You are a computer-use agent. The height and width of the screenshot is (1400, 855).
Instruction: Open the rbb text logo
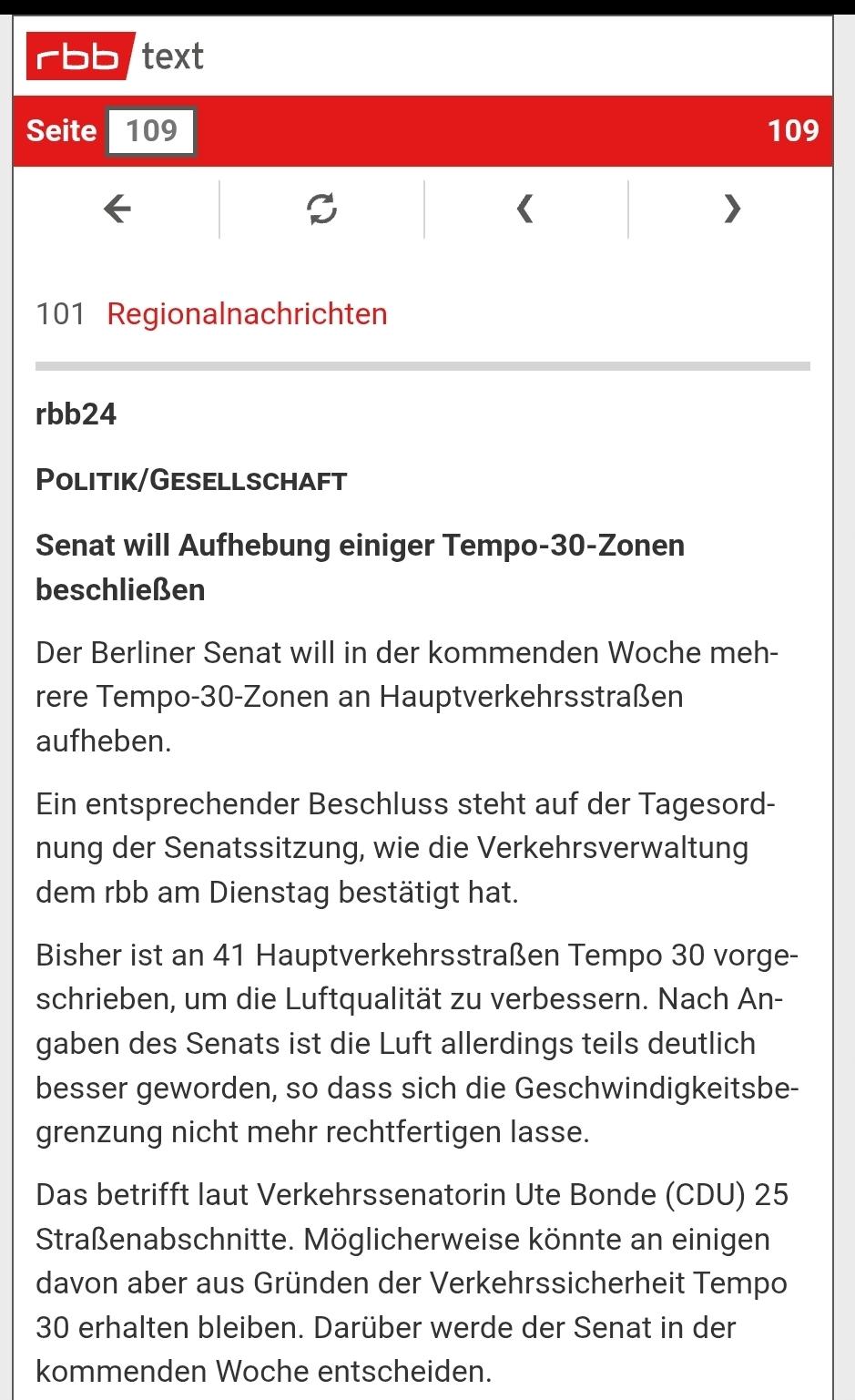pyautogui.click(x=116, y=56)
